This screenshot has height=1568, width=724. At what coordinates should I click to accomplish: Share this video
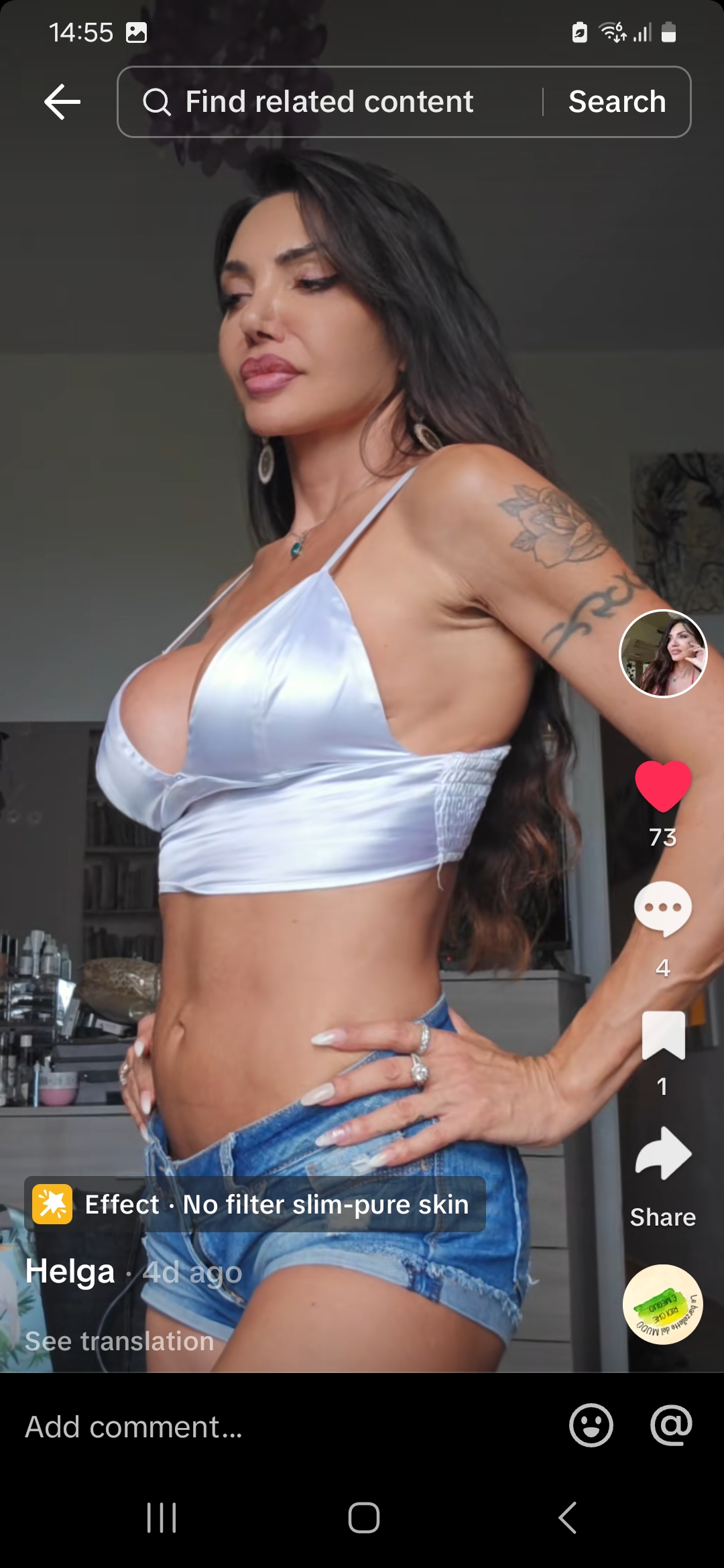[x=662, y=1153]
